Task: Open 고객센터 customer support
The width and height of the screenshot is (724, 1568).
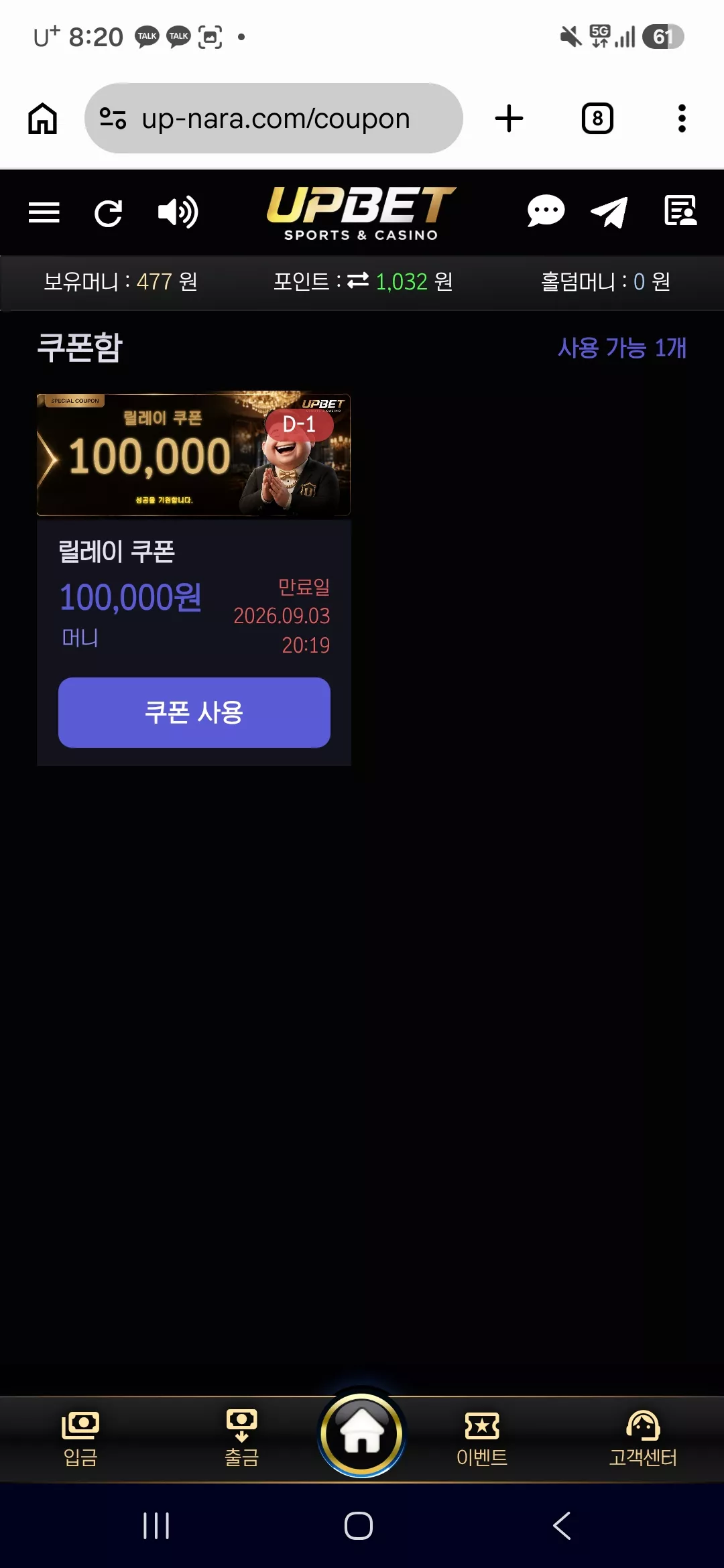Action: [x=643, y=1439]
